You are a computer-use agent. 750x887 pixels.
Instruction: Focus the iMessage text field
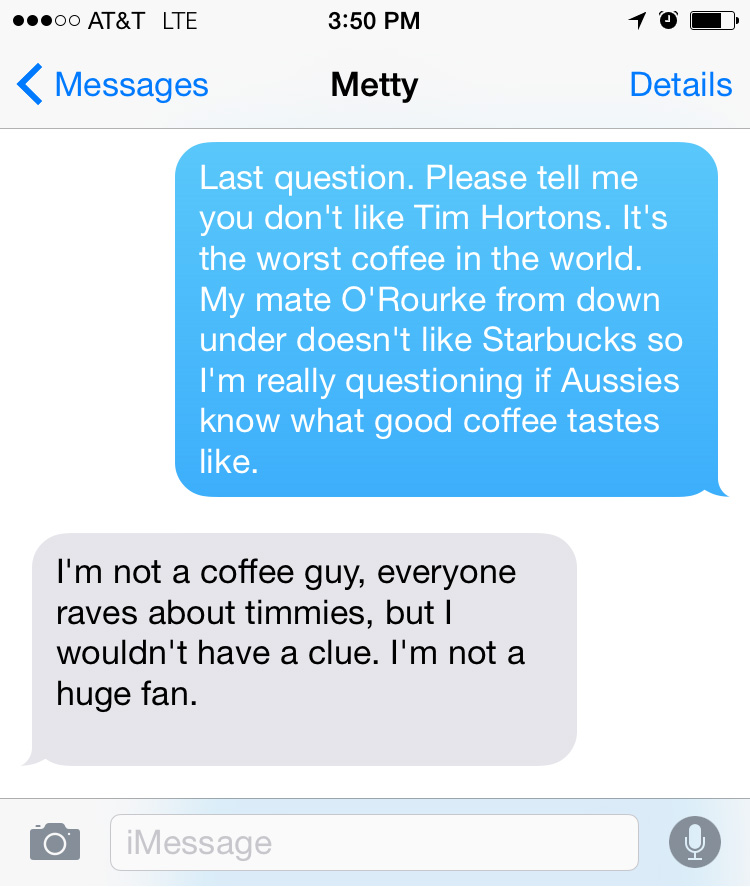[x=373, y=843]
